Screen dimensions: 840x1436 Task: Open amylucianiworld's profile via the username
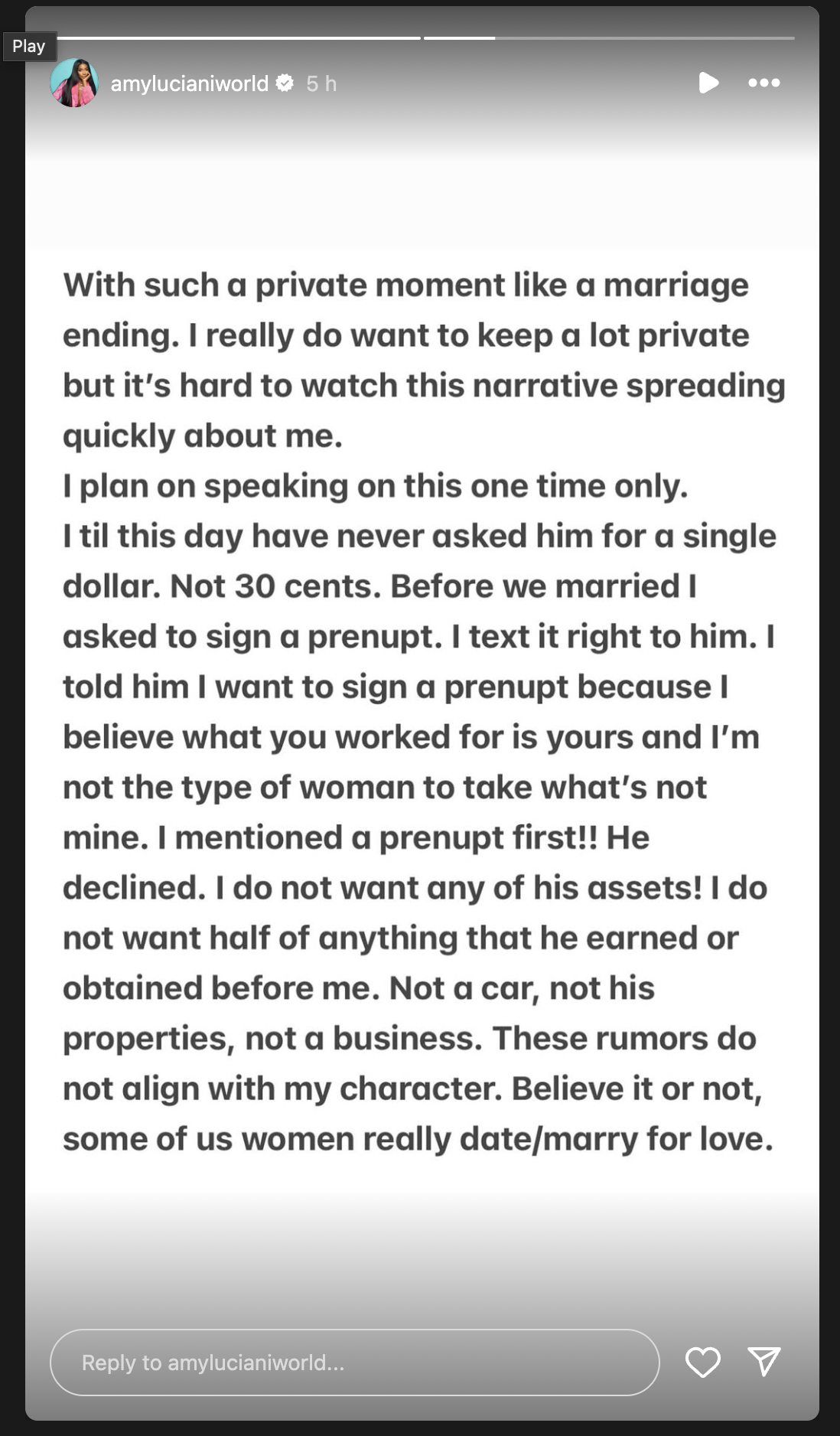tap(191, 84)
